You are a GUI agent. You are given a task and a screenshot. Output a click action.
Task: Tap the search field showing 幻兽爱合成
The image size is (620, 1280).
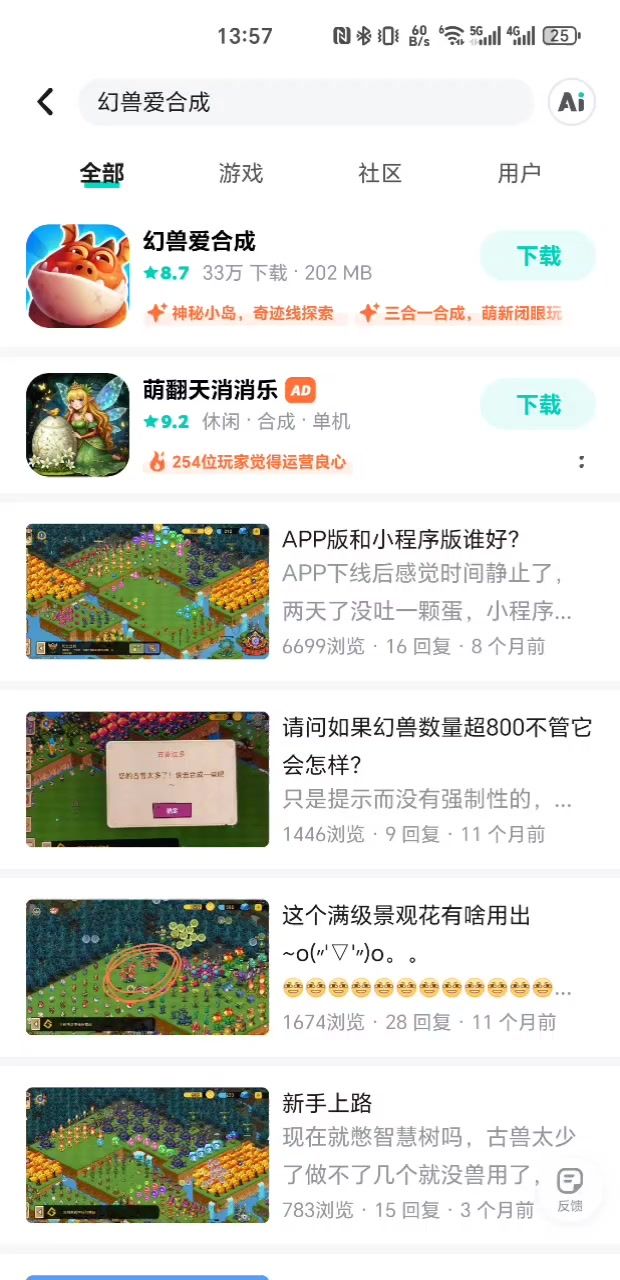pos(305,102)
